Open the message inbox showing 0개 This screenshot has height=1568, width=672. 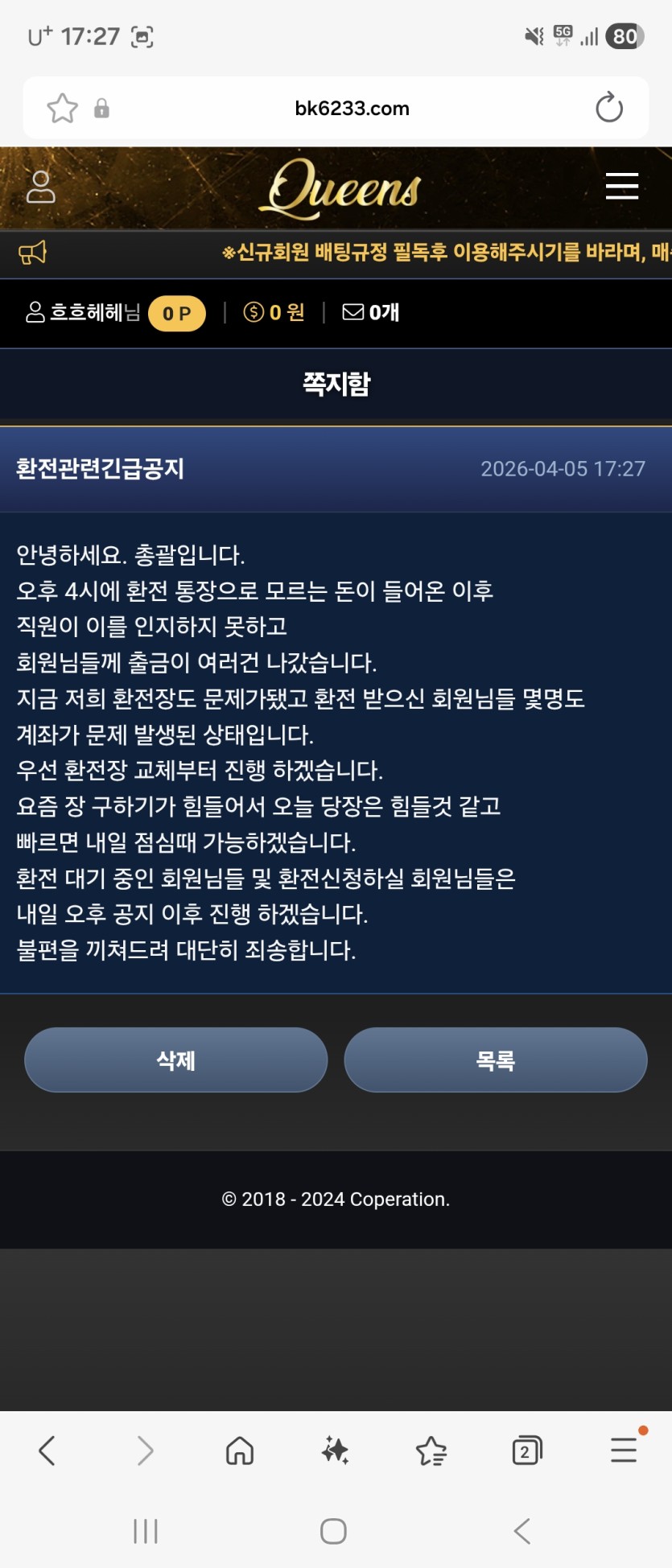(371, 312)
